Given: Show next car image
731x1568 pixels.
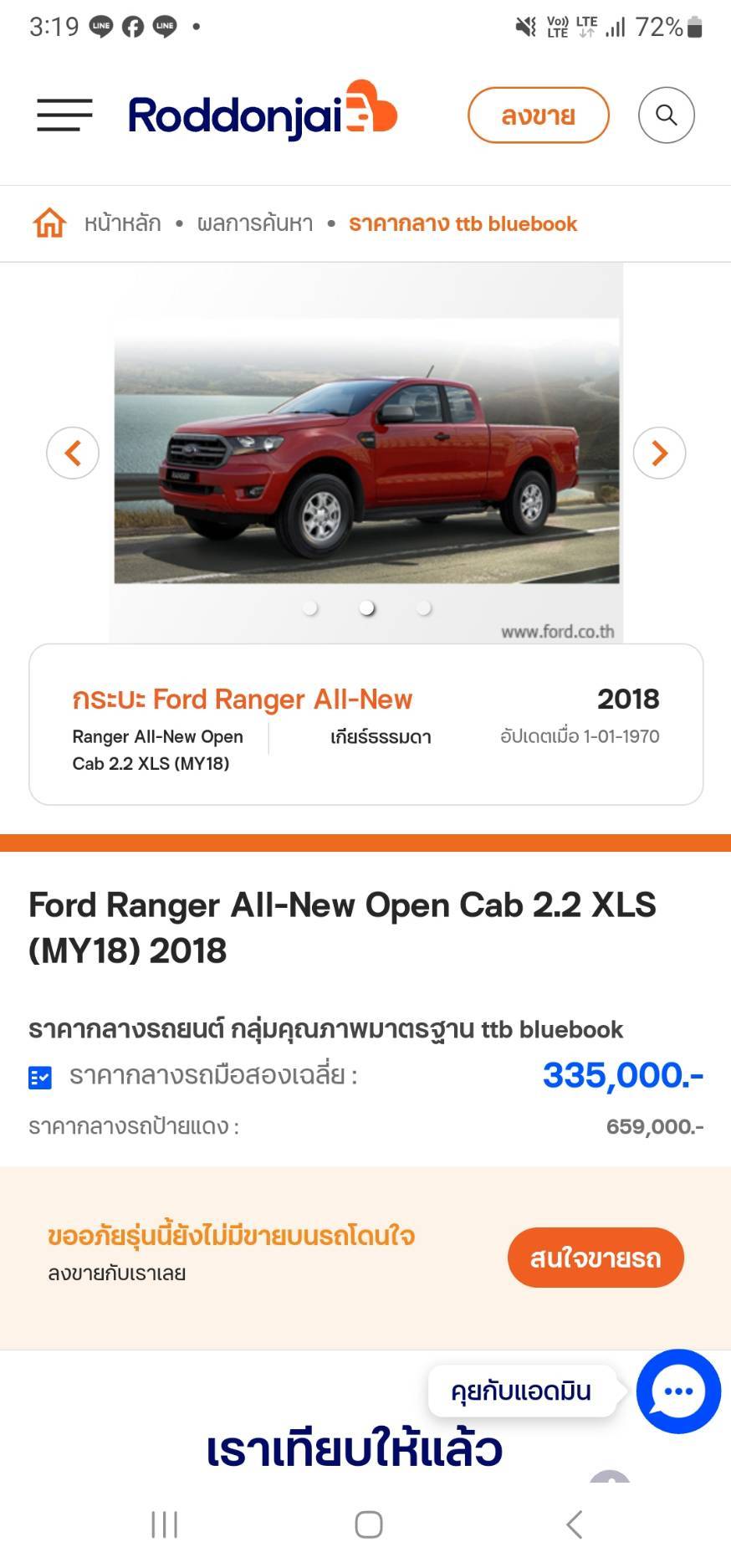Looking at the screenshot, I should point(659,453).
